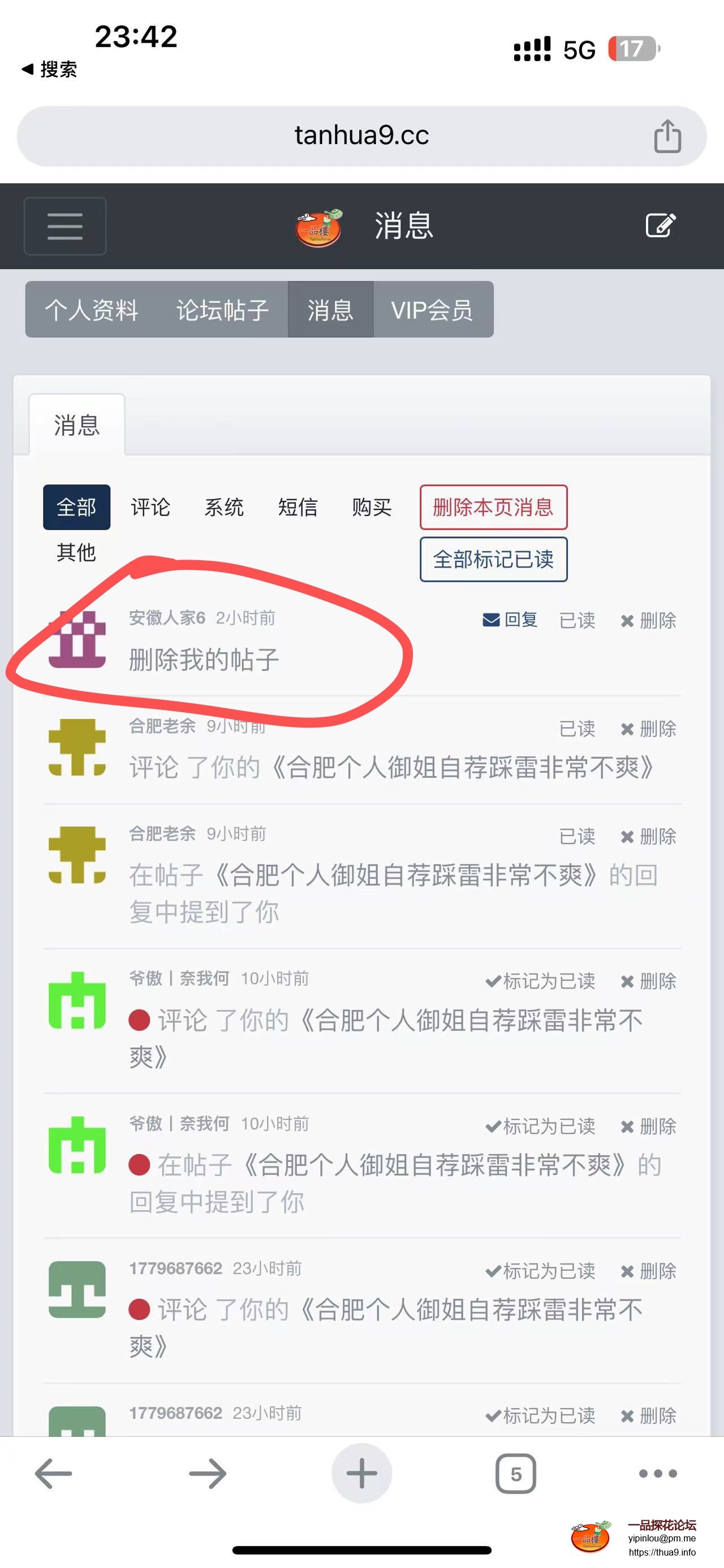Switch to the 个人资料 tab
The width and height of the screenshot is (724, 1568).
pos(91,310)
